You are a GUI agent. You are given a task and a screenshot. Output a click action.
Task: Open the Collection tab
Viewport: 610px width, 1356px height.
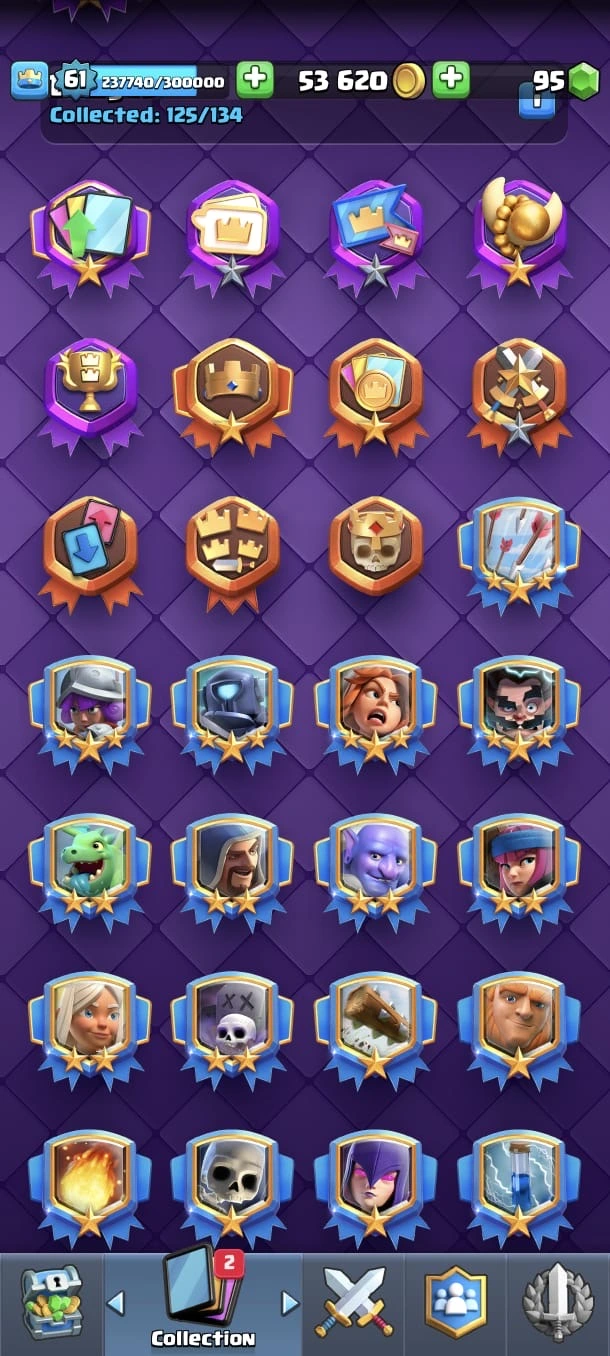(203, 1300)
